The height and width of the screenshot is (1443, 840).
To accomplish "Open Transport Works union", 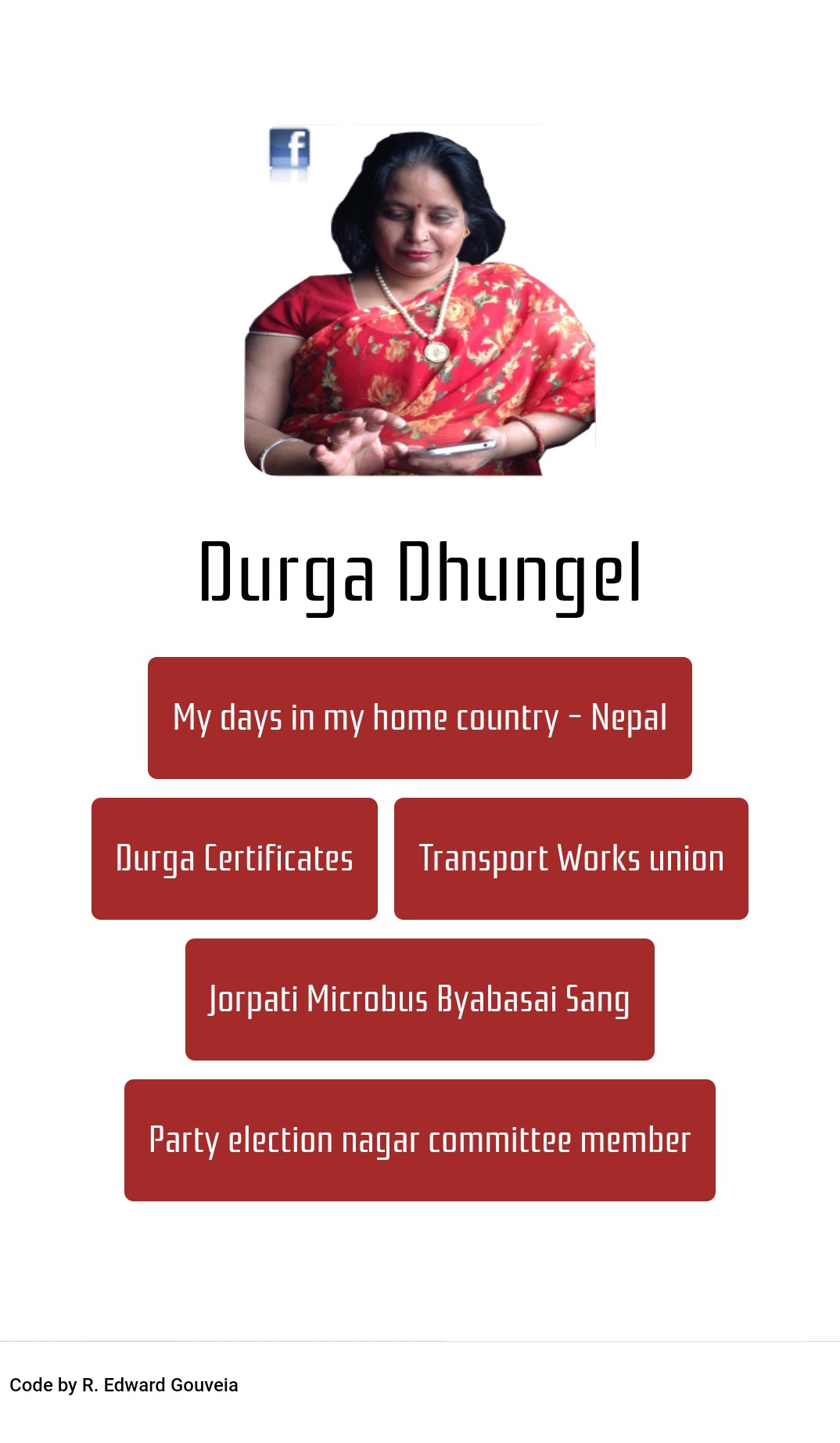I will pos(570,858).
